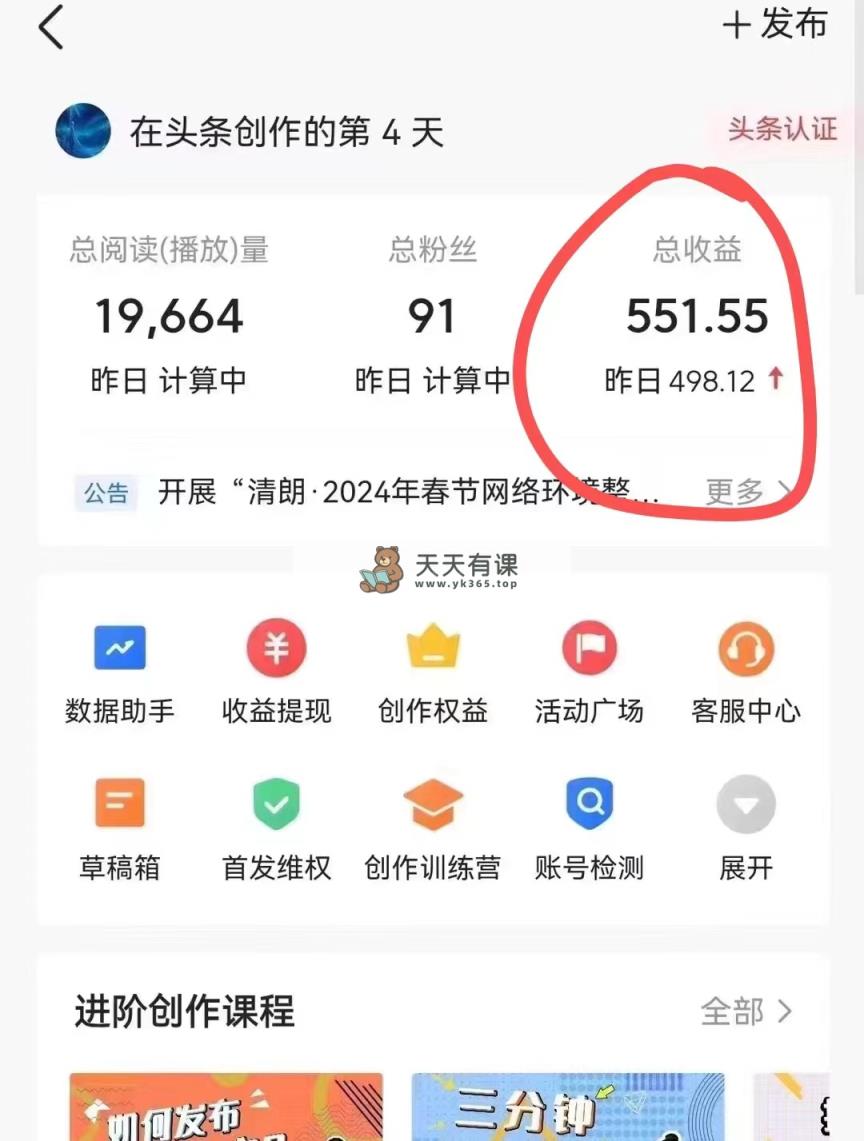
Task: View all courses via 全部
Action: pyautogui.click(x=746, y=1011)
